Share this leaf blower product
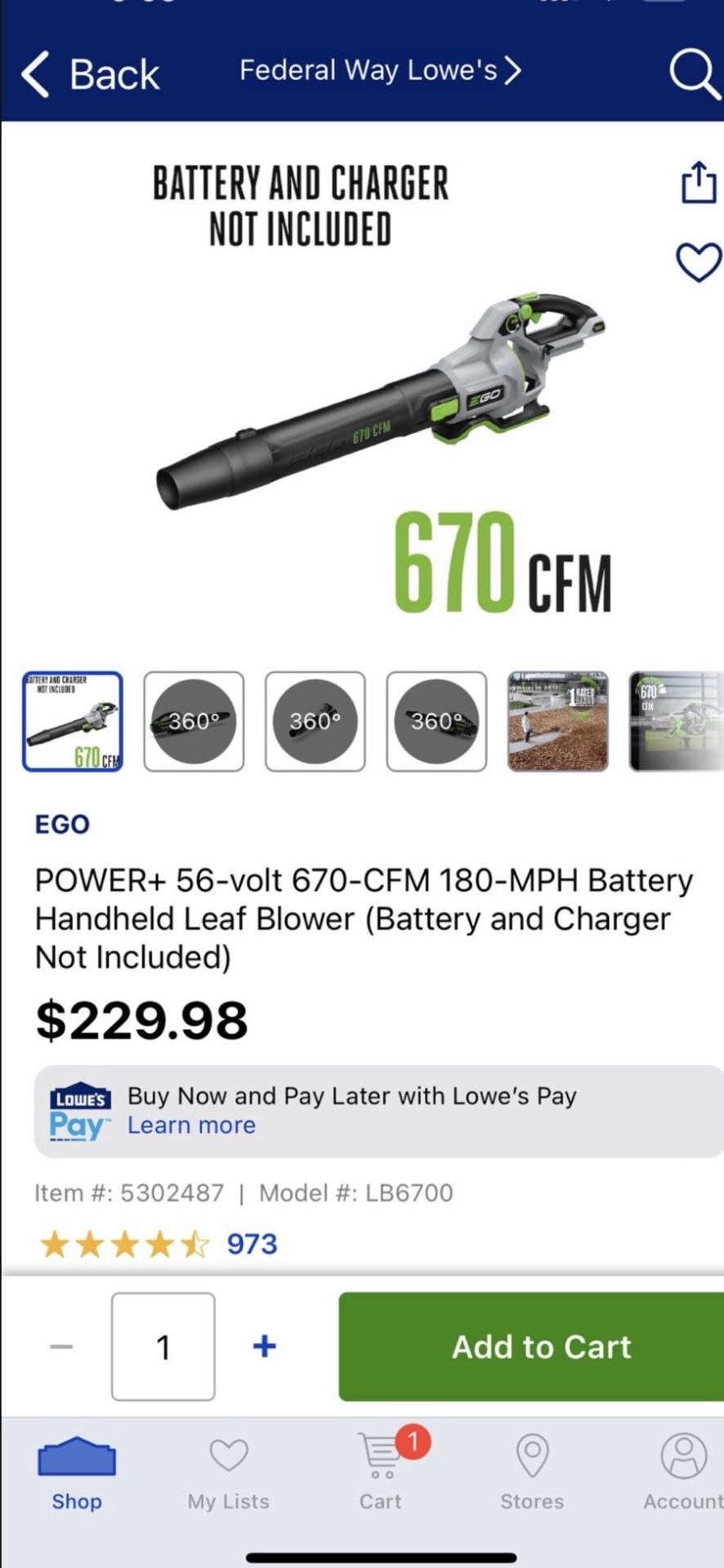Screen dimensions: 724x1568 click(699, 182)
